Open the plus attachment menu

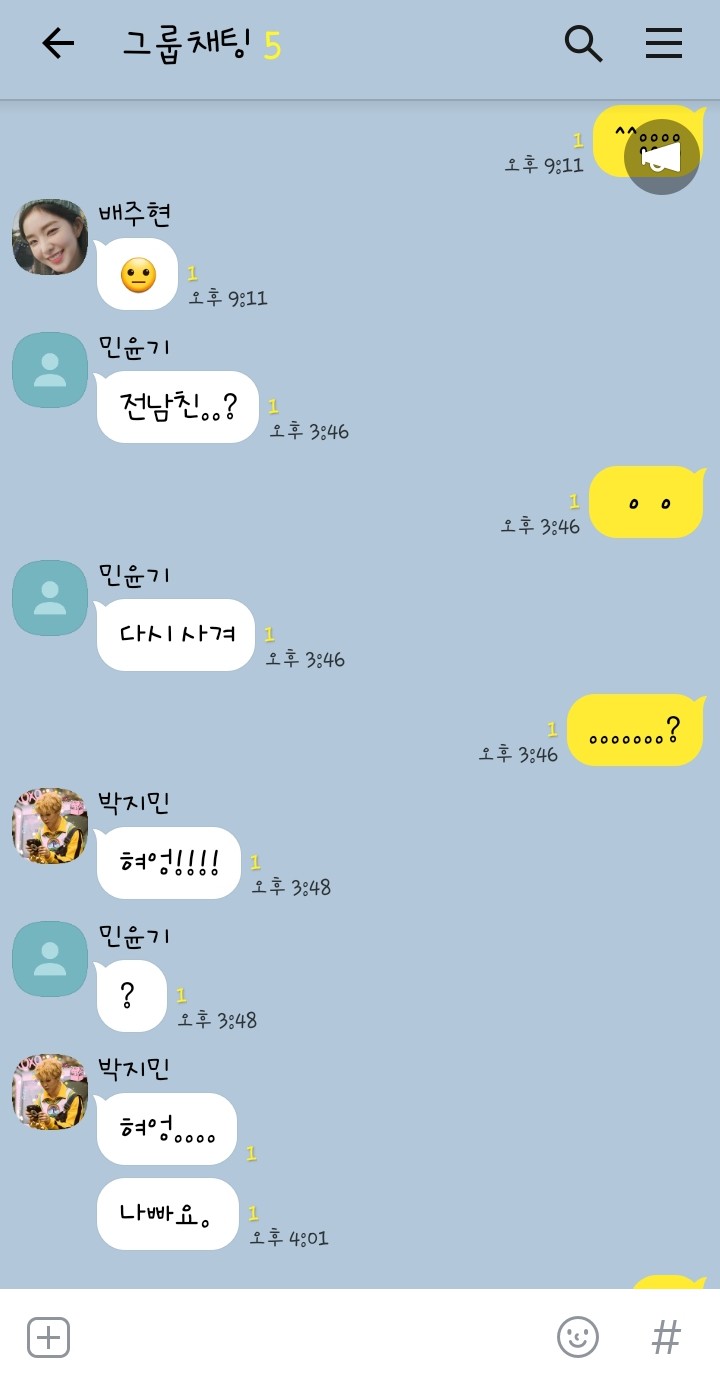(48, 1337)
